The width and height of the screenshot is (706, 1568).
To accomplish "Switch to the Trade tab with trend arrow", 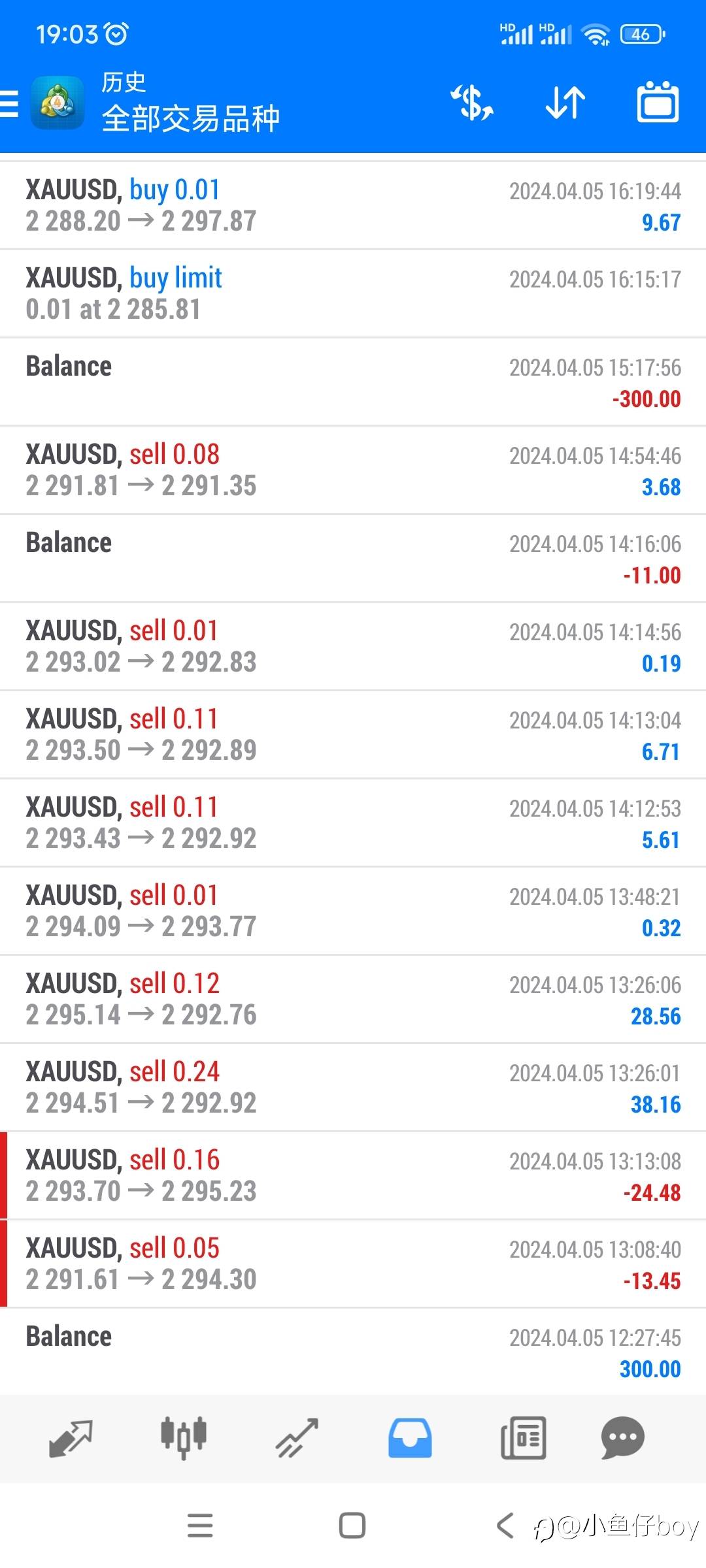I will click(297, 1438).
